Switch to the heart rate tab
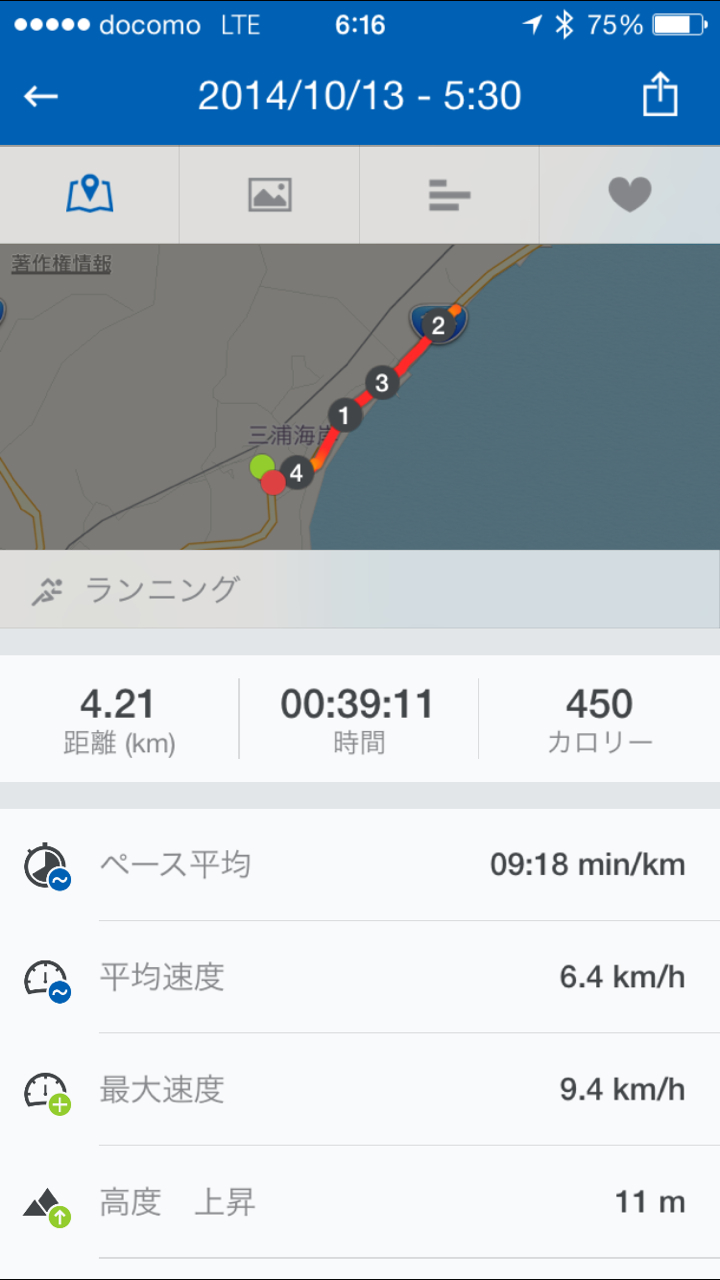Image resolution: width=720 pixels, height=1280 pixels. tap(630, 194)
